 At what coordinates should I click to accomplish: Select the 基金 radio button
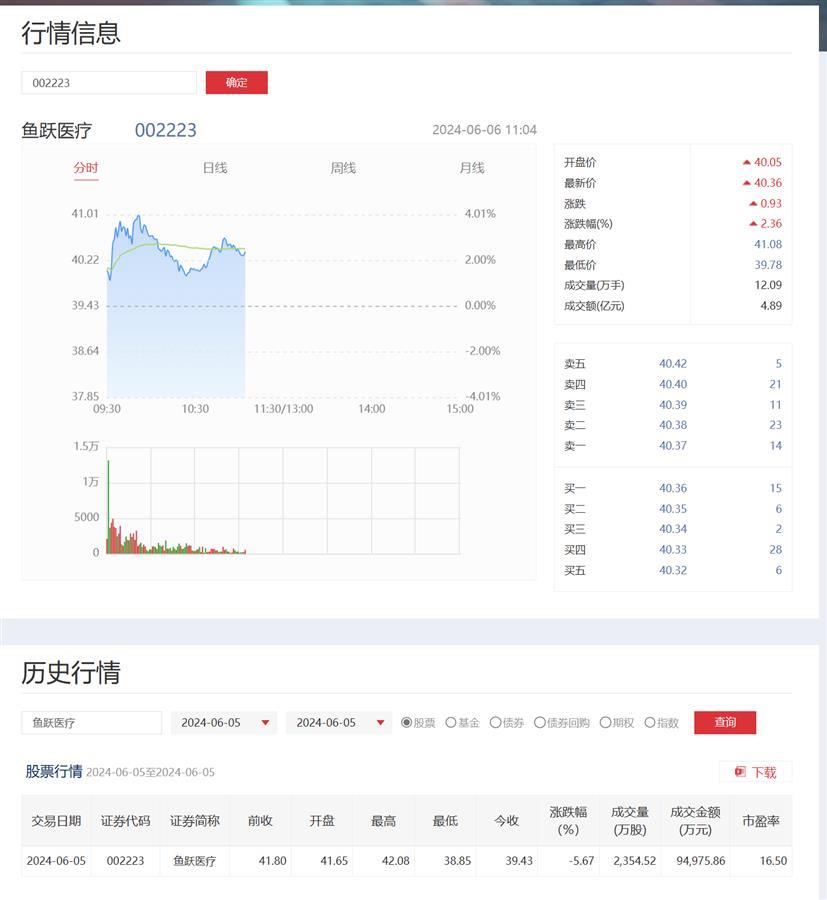click(x=451, y=723)
